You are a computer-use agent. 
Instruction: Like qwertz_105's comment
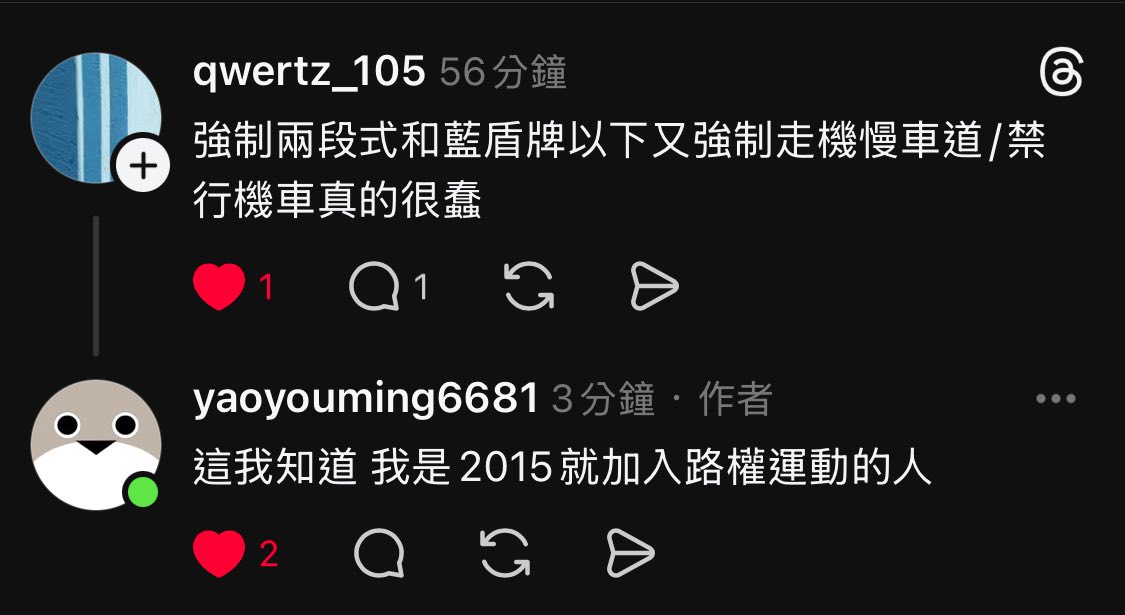pos(219,288)
